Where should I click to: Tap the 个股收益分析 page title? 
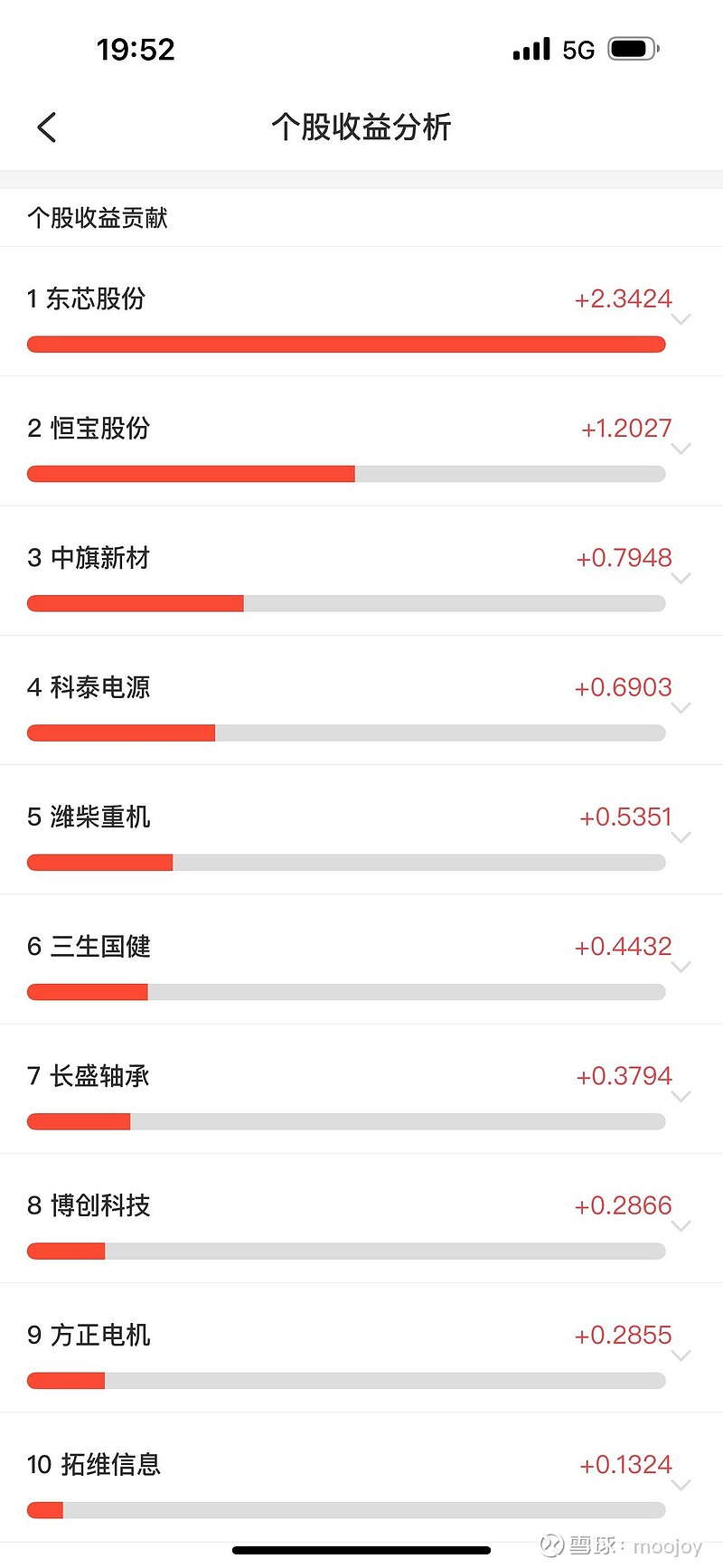click(361, 128)
